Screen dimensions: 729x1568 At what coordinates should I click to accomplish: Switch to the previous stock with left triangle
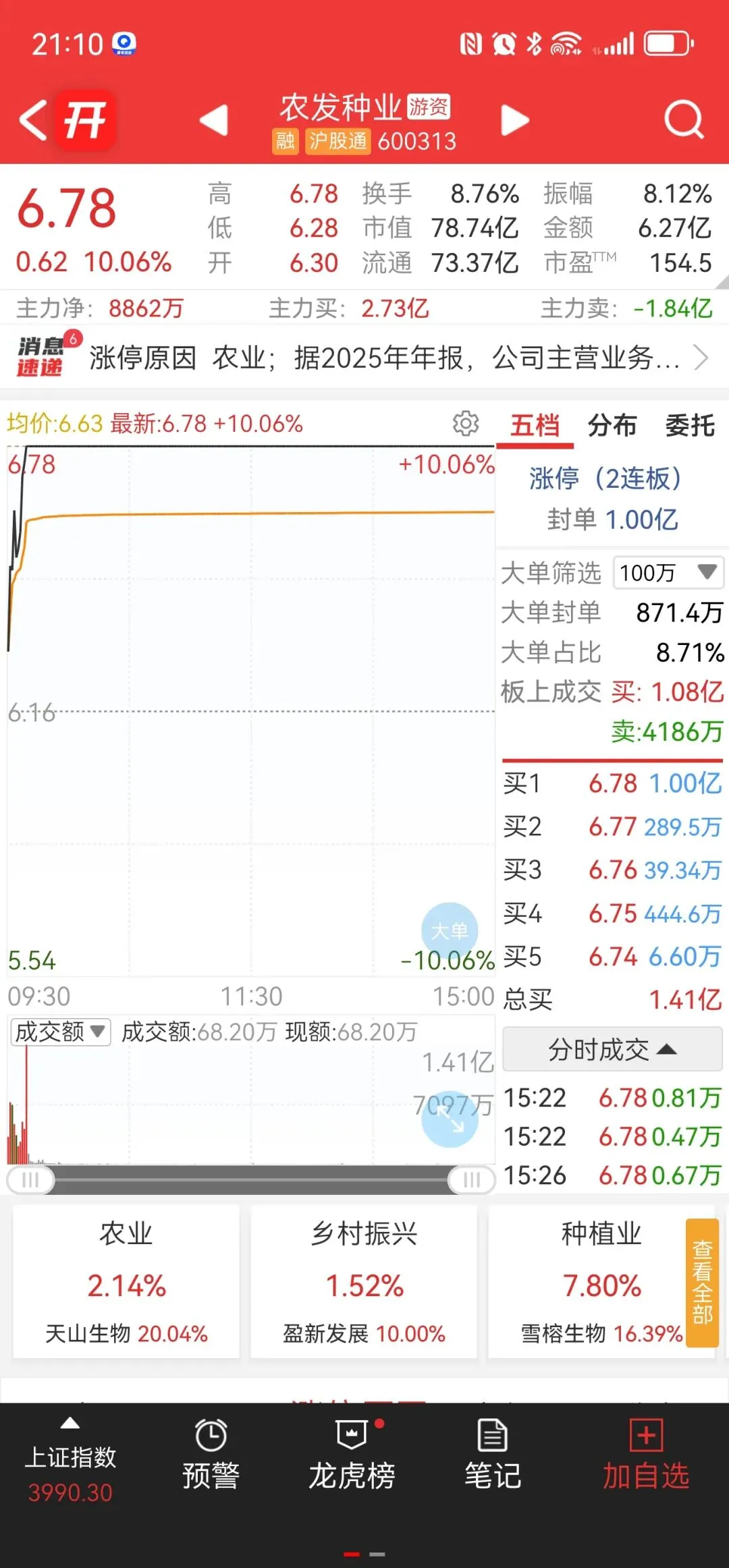[x=214, y=120]
